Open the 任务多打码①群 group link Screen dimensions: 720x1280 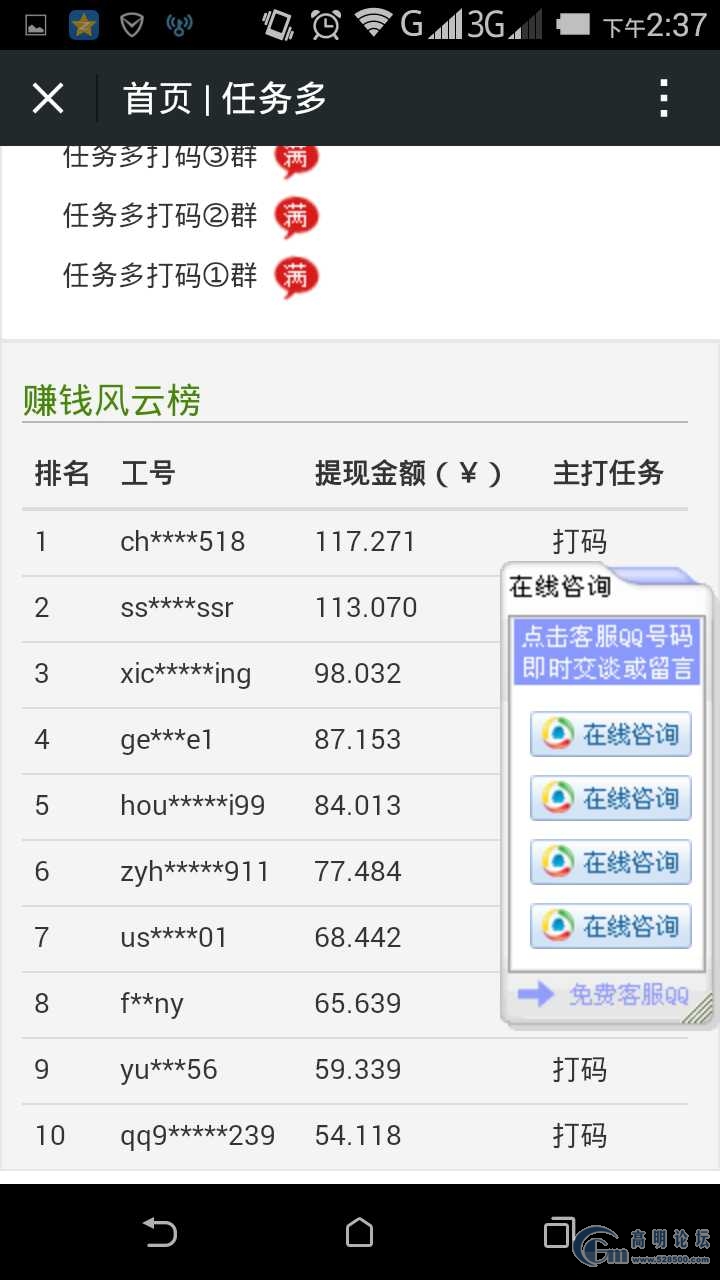pyautogui.click(x=160, y=275)
